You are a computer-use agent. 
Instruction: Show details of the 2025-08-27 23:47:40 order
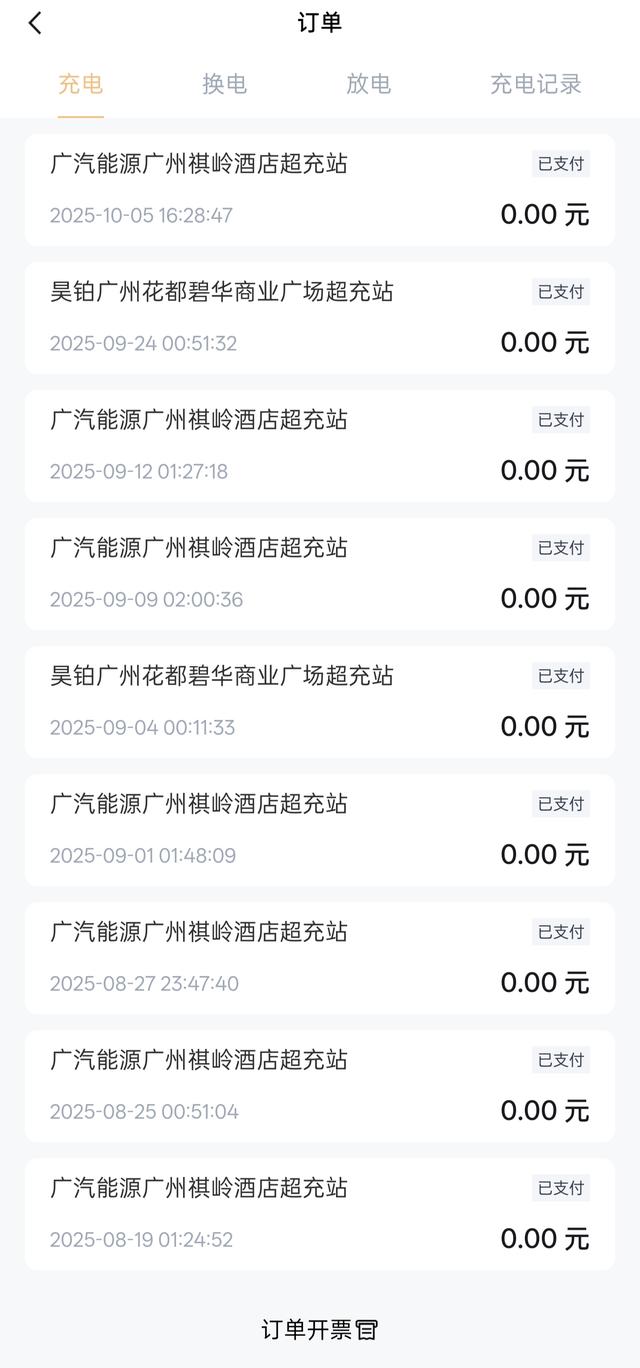(x=320, y=958)
